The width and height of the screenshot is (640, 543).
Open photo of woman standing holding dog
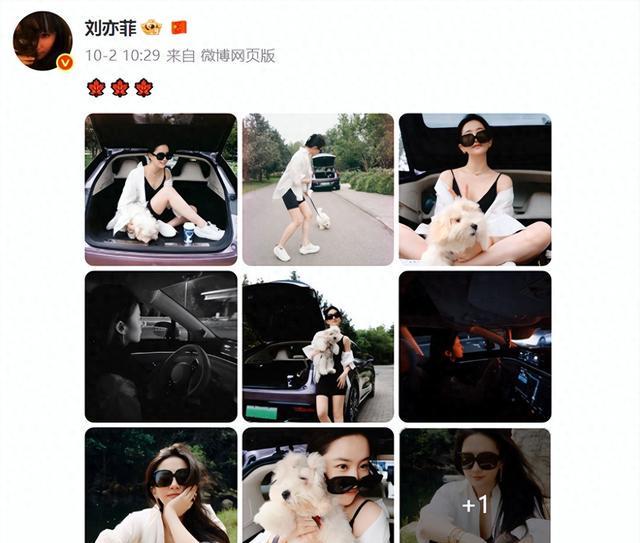[318, 346]
